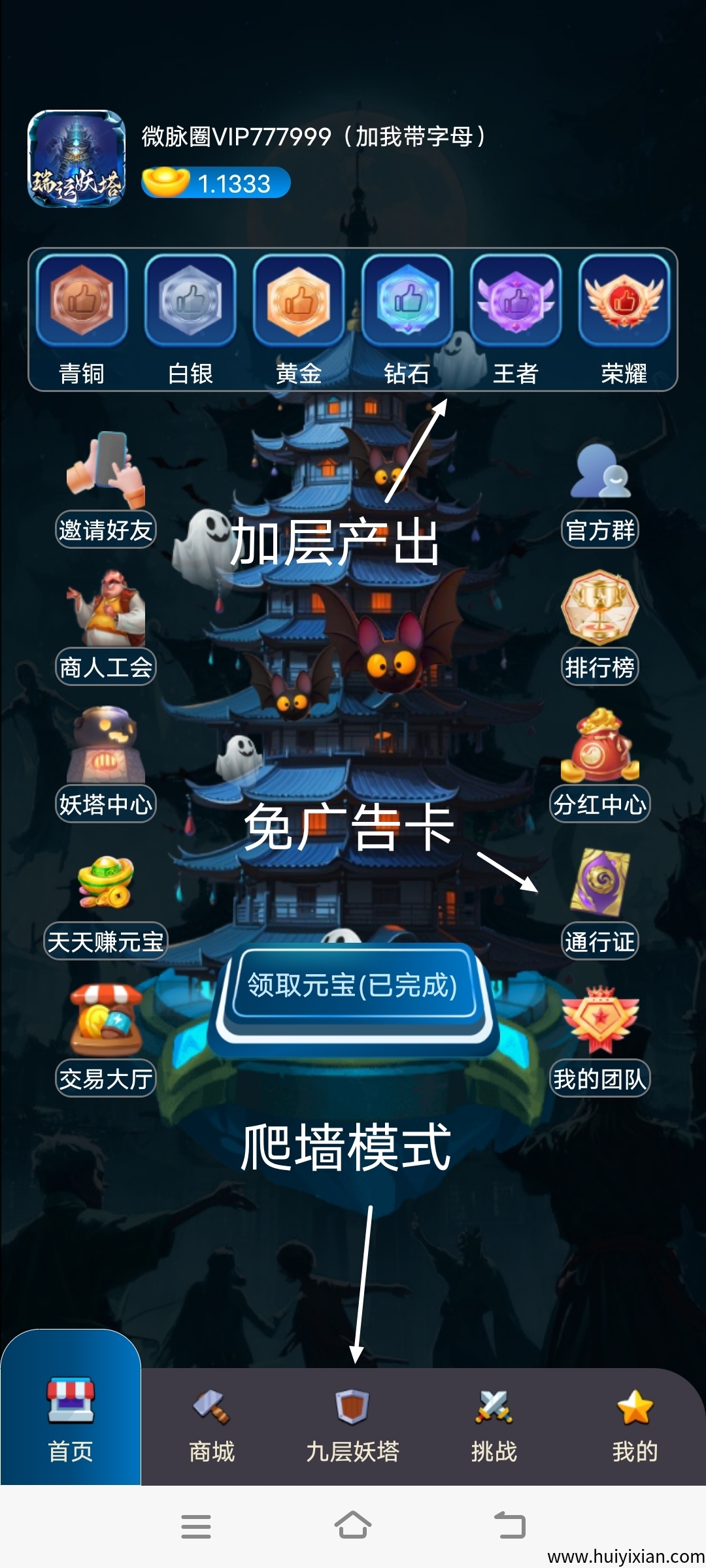View the 排行榜 leaderboard
706x1568 pixels.
(600, 629)
